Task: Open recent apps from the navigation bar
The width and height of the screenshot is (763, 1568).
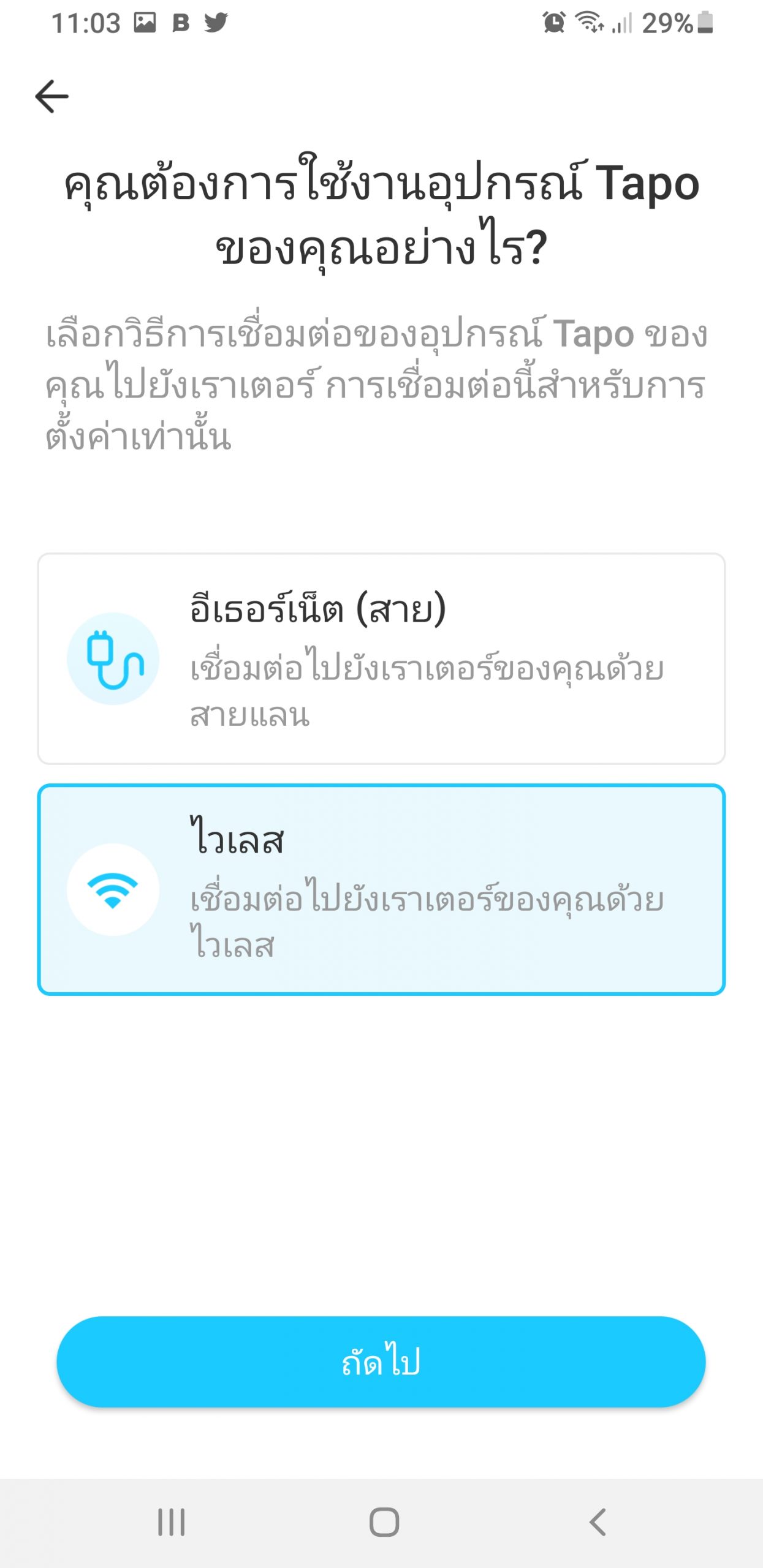Action: (x=171, y=1522)
